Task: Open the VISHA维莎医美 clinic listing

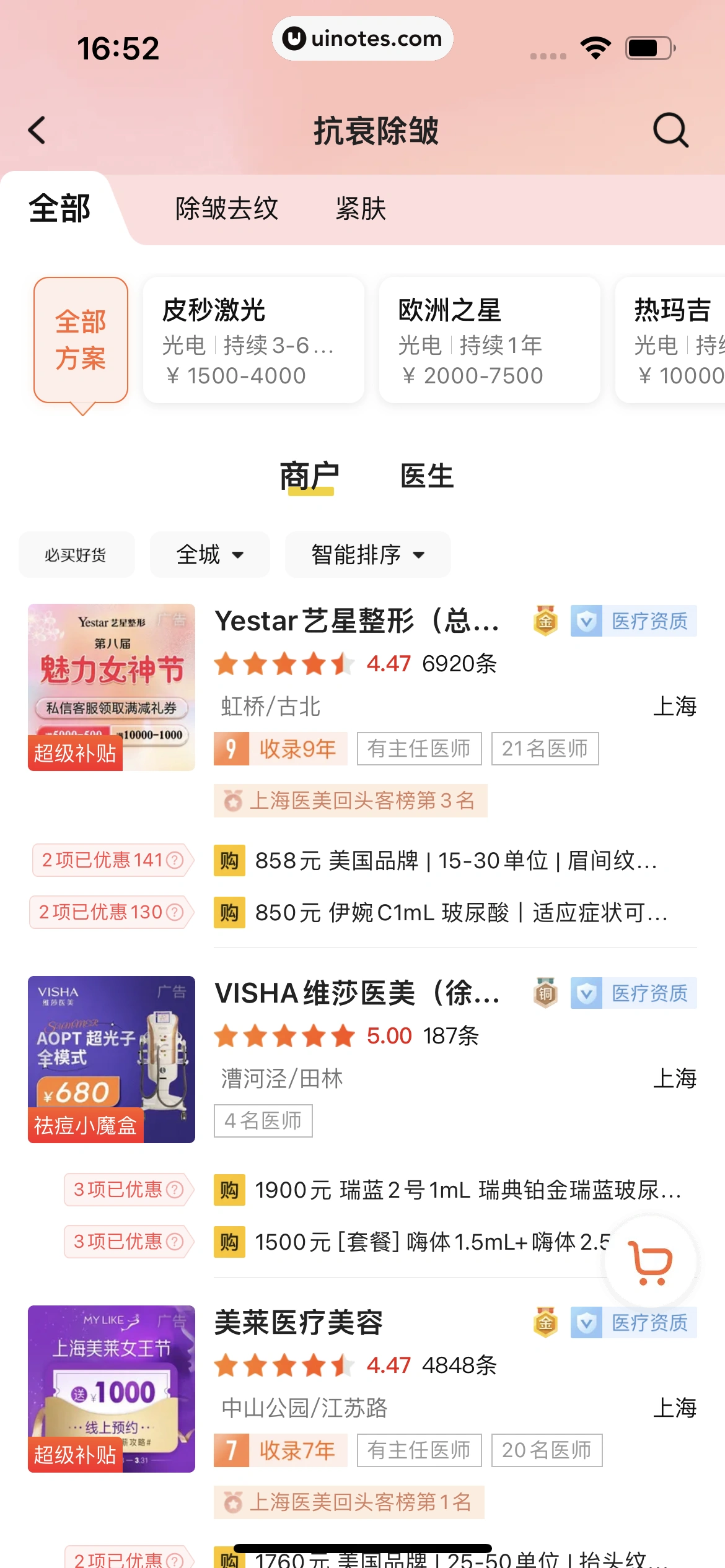Action: 357,993
